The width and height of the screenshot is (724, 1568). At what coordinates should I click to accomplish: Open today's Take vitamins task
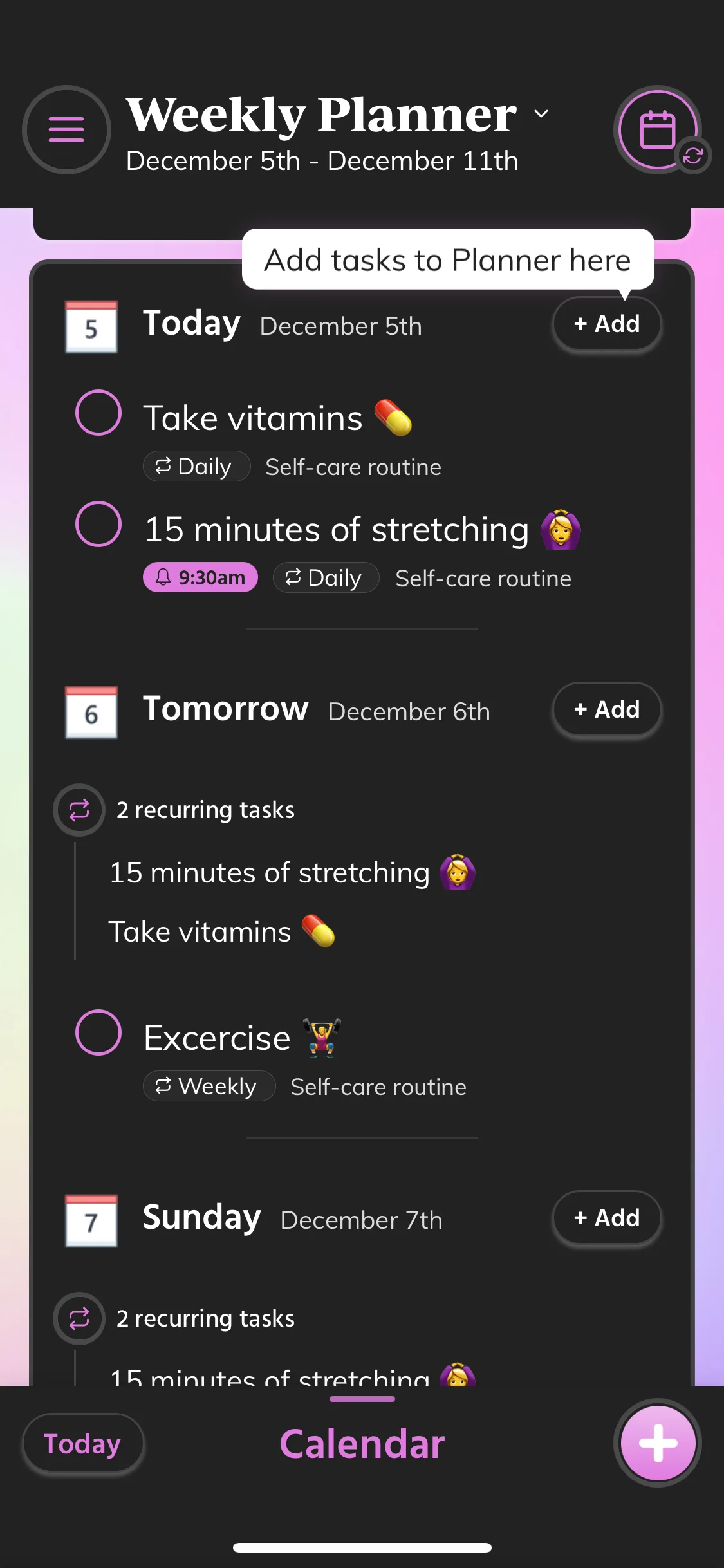tap(253, 418)
